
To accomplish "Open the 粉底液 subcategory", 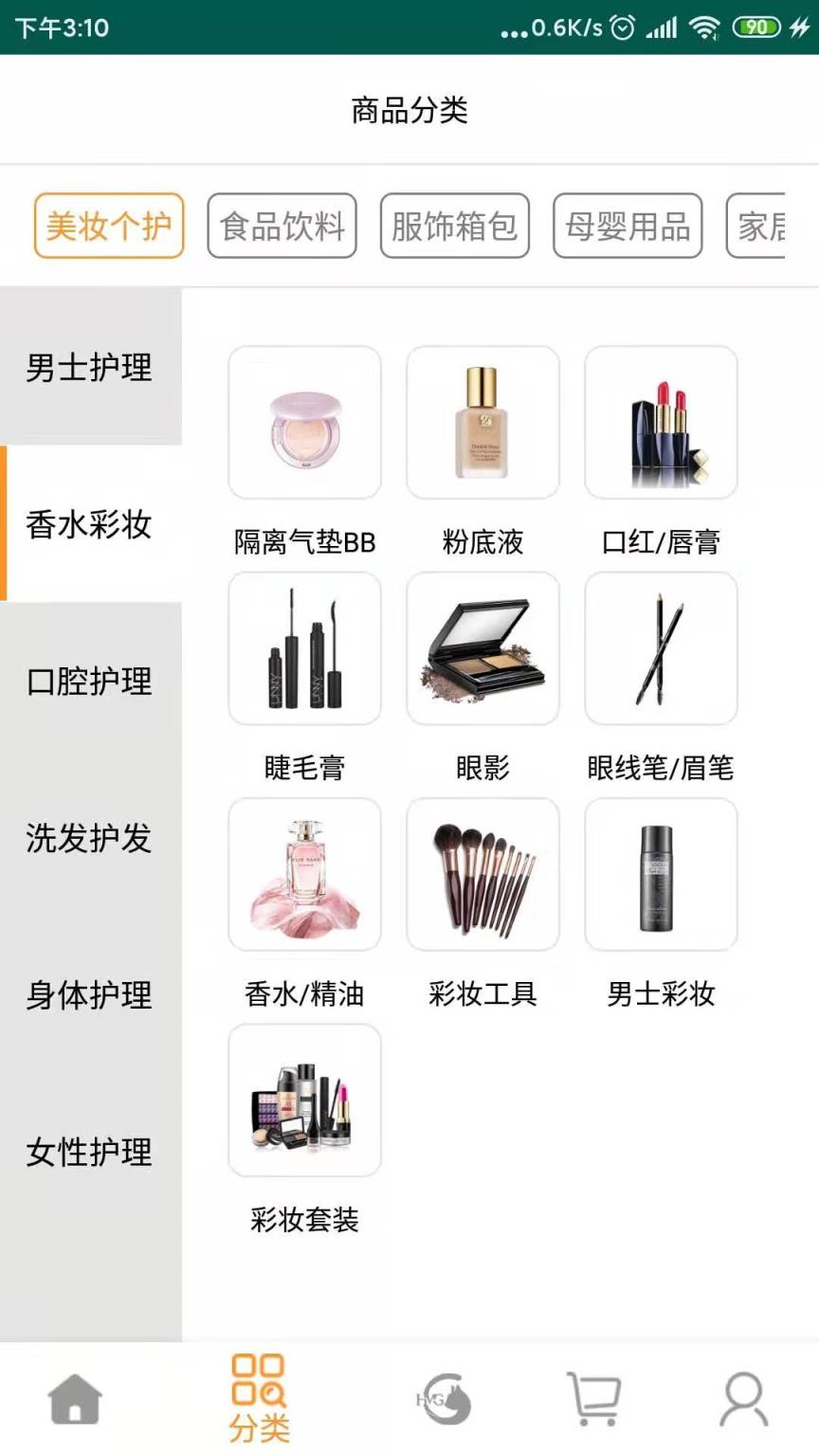I will (x=482, y=422).
